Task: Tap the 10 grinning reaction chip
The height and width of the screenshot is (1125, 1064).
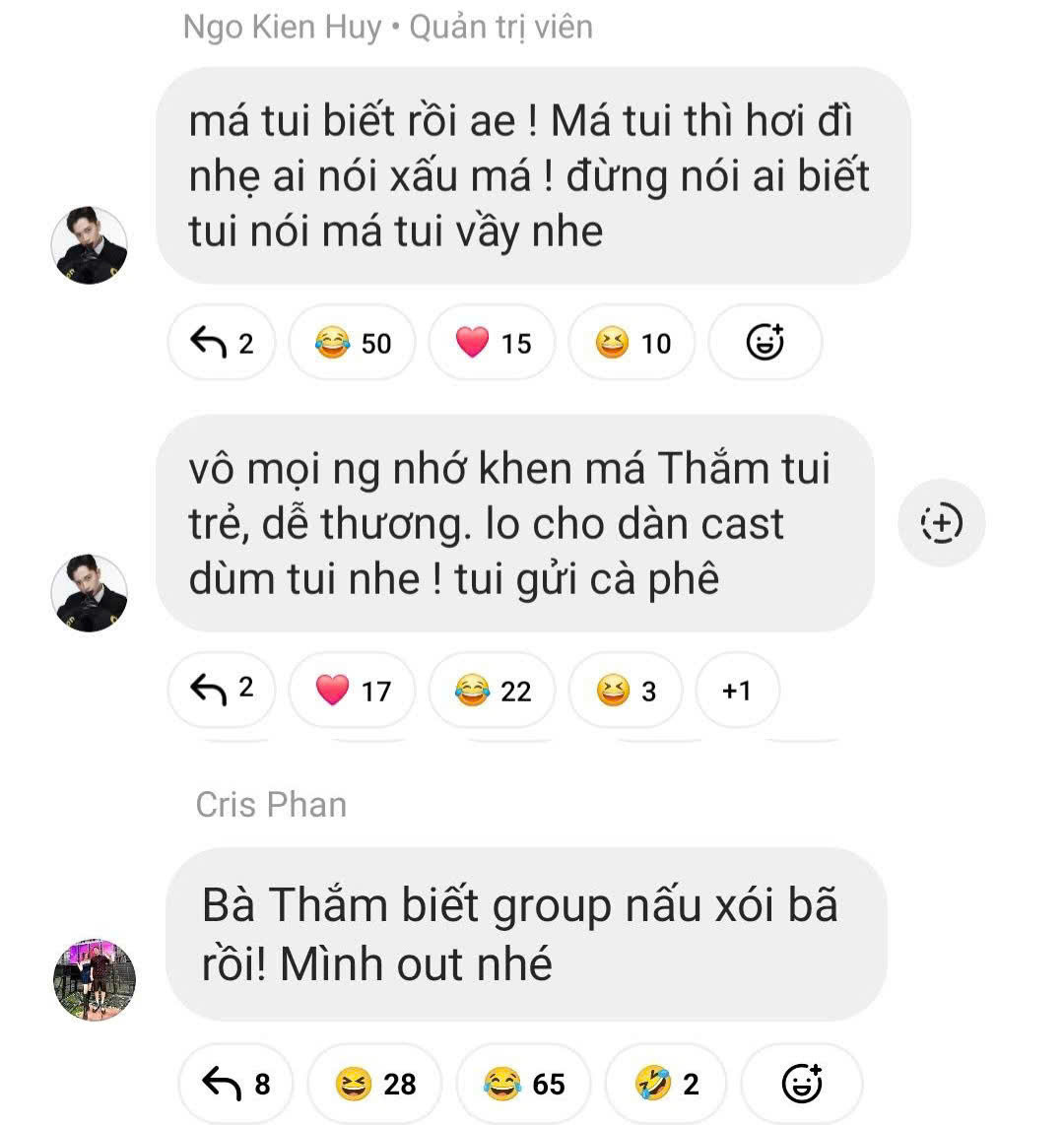Action: point(632,343)
